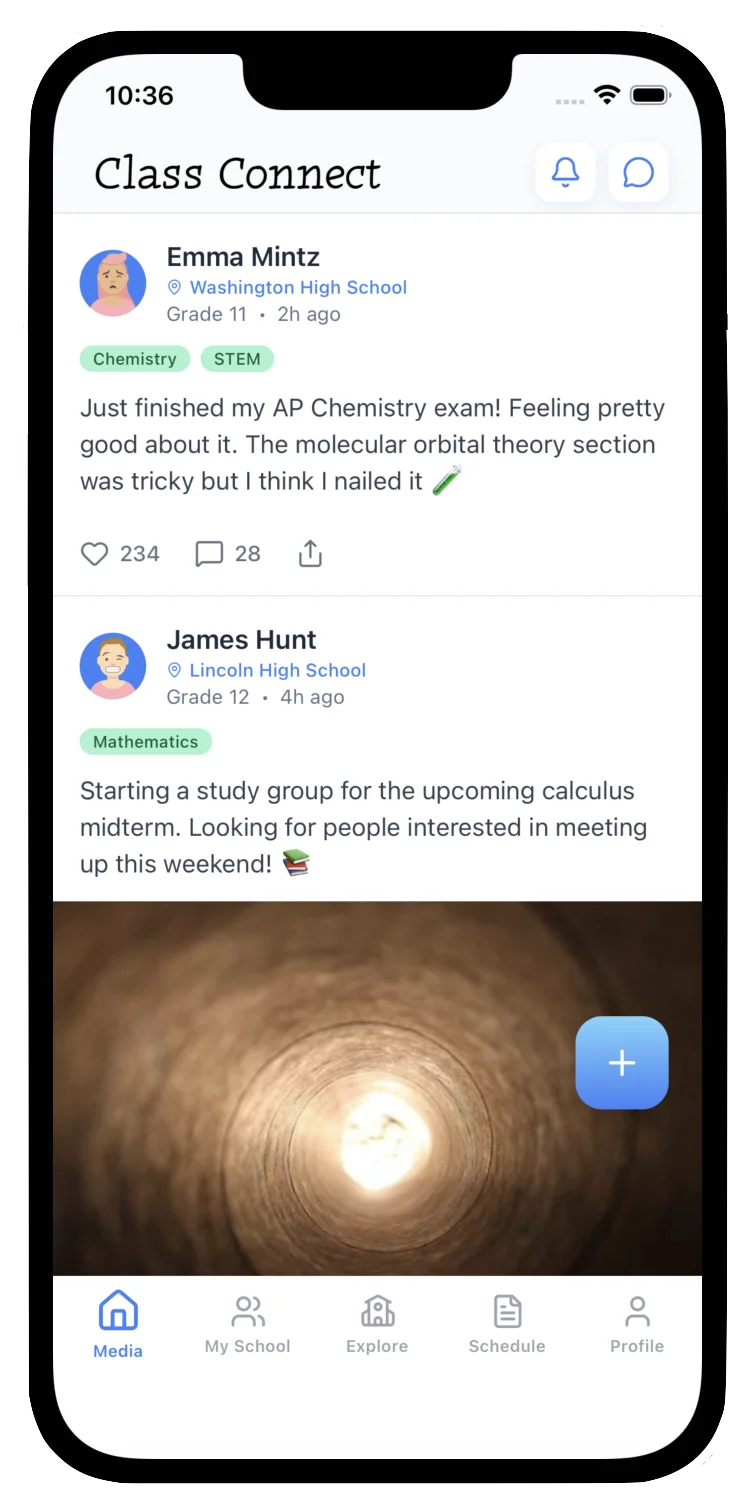
Task: Like Emma Mintz's chemistry post
Action: coord(93,553)
